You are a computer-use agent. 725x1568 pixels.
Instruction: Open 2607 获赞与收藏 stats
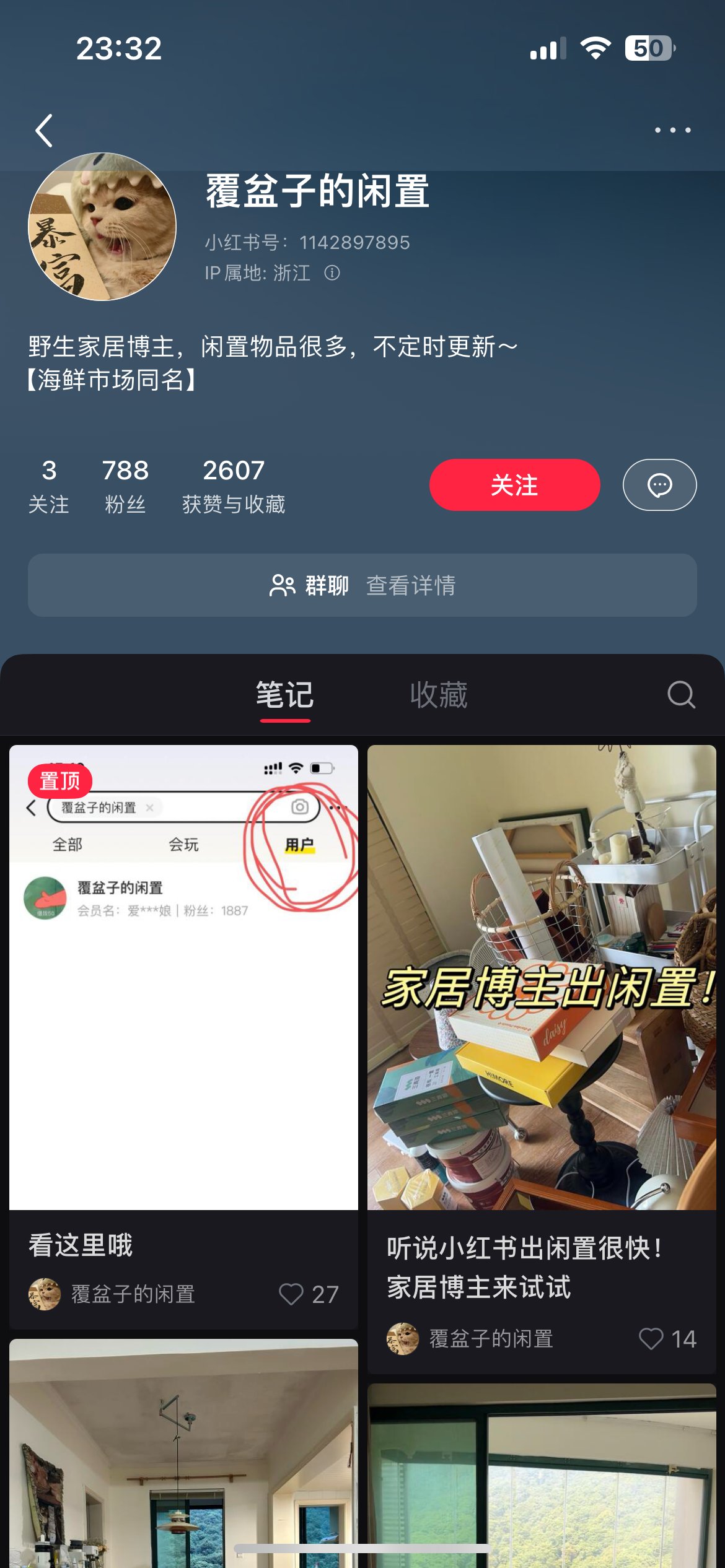(x=234, y=486)
